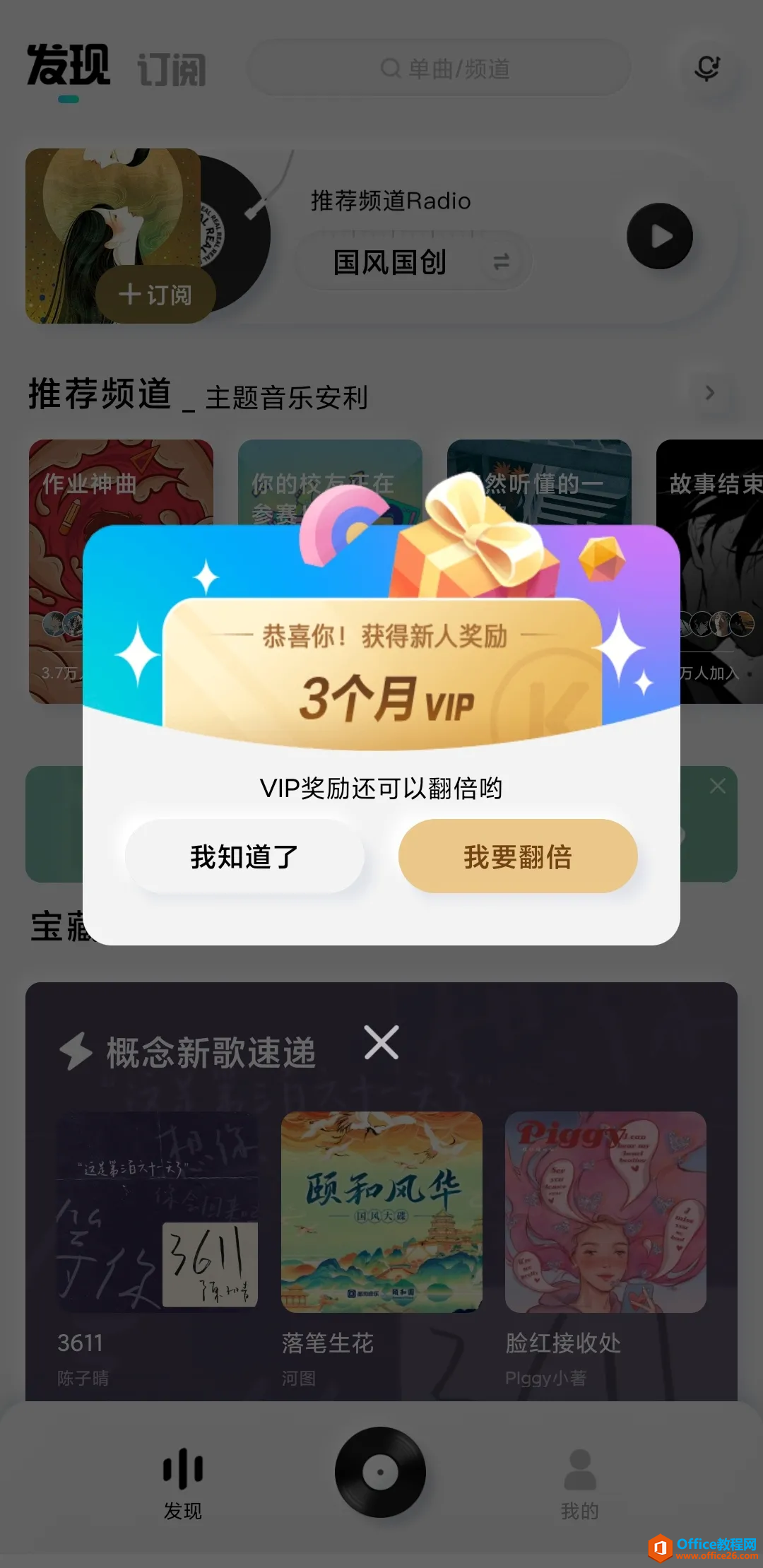Switch to the 订阅 tab
The image size is (763, 1568).
coord(172,69)
